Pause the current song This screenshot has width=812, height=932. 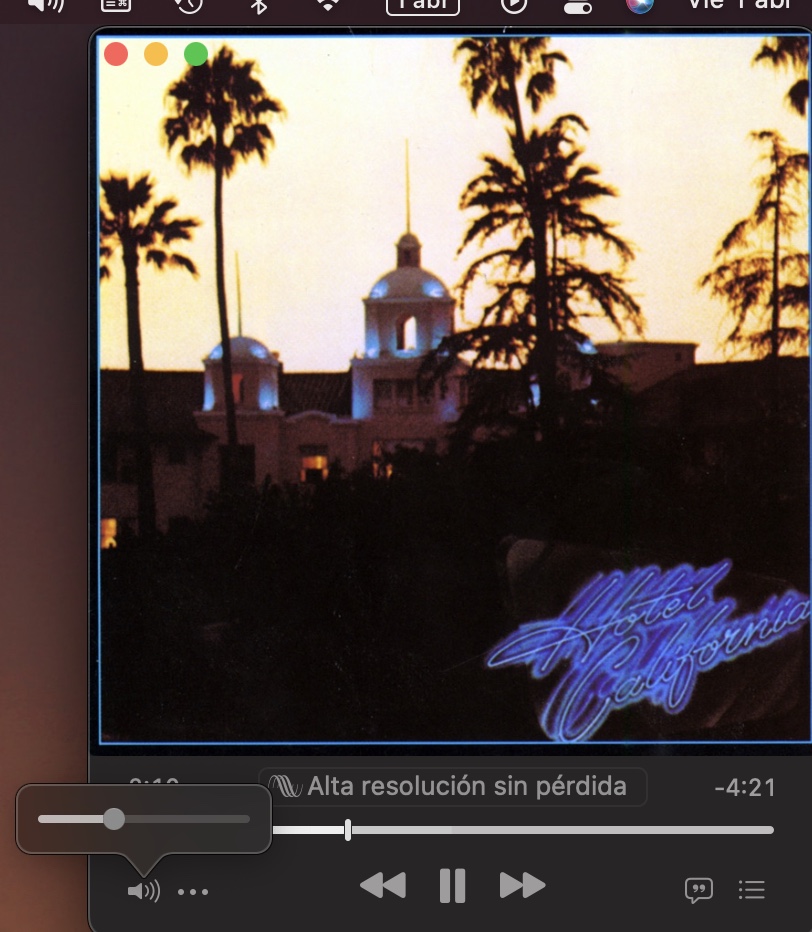click(452, 885)
